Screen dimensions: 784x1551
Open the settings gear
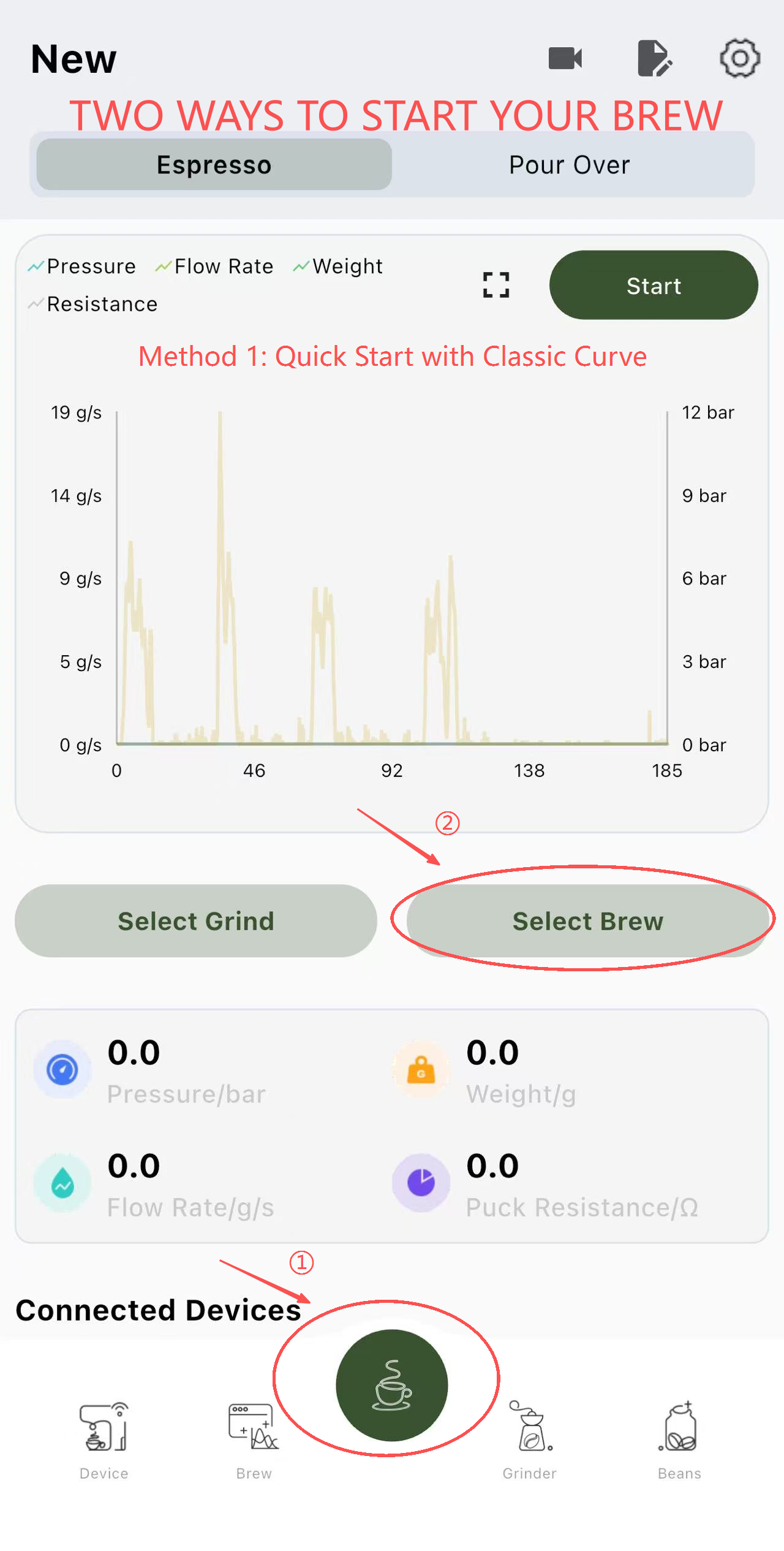(740, 59)
